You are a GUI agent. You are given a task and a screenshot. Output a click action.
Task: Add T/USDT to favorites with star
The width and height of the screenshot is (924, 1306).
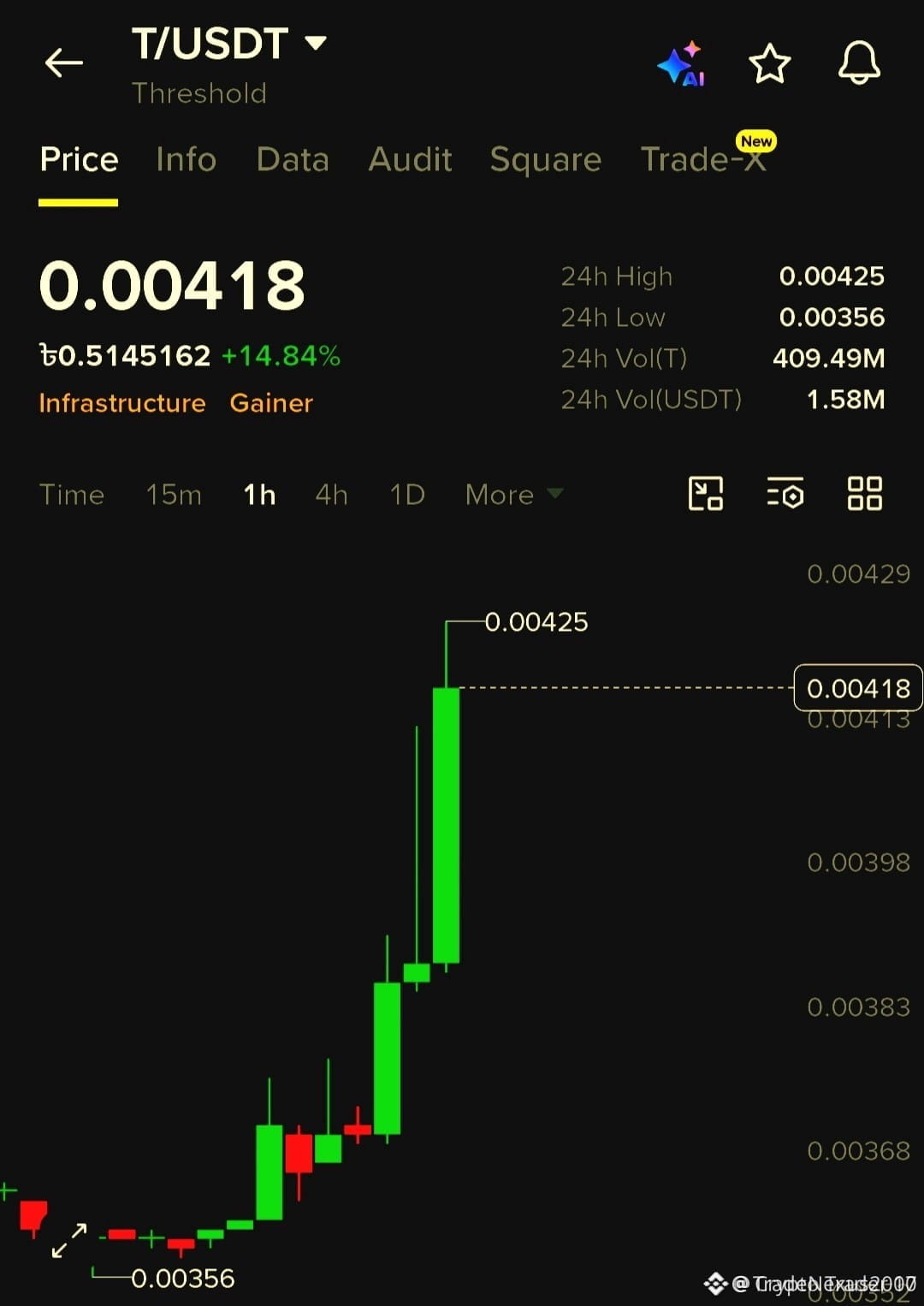769,63
